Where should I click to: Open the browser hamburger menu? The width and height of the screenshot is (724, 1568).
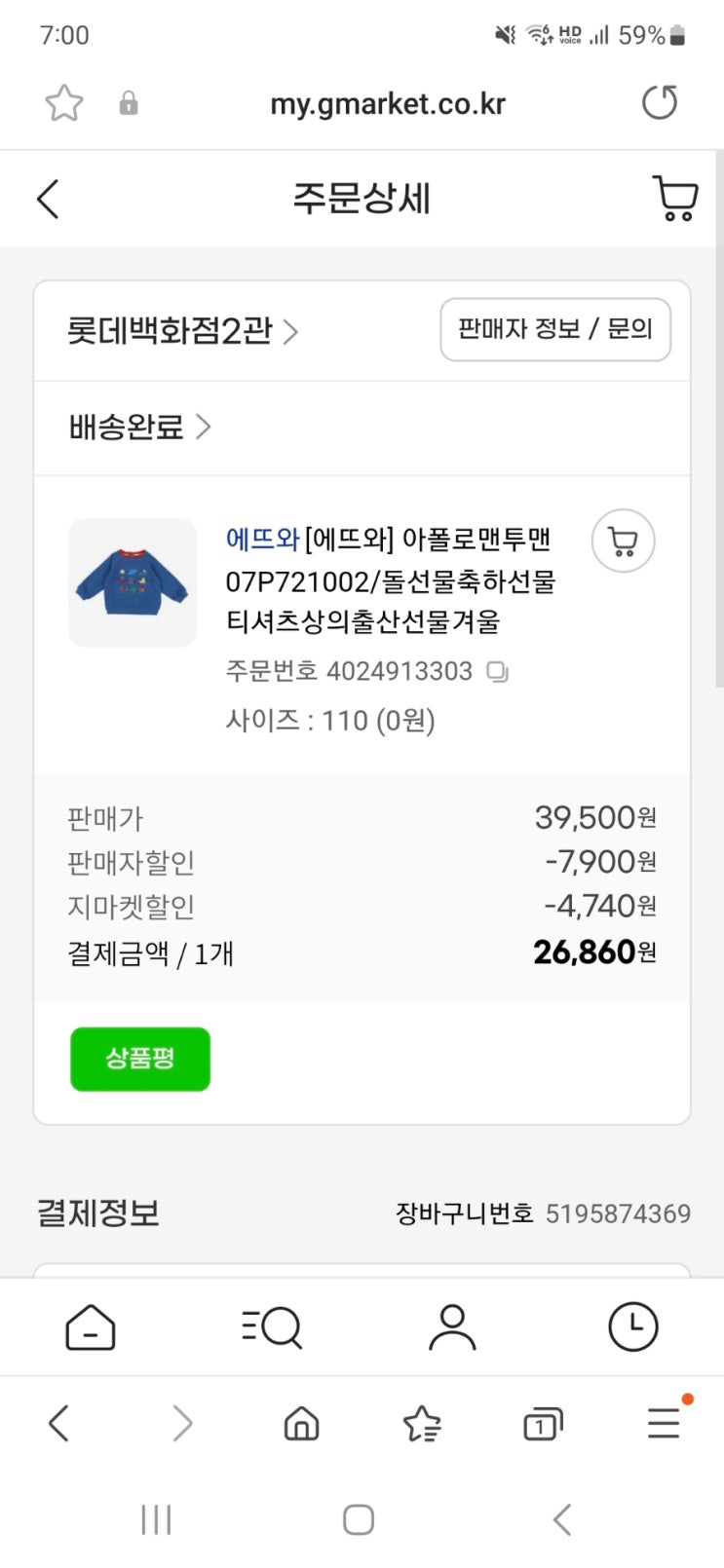tap(665, 1424)
